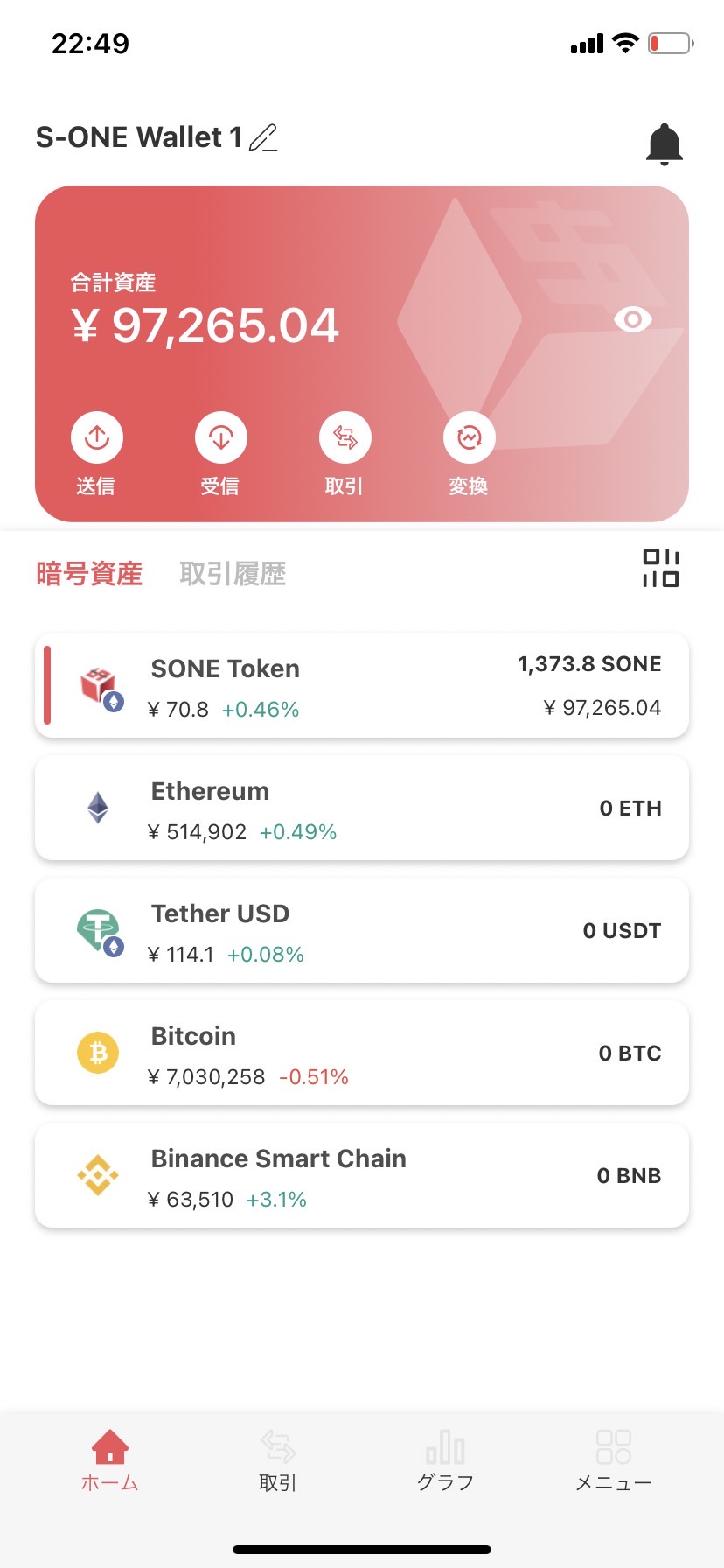Screen dimensions: 724x1568
Task: Switch to the 取引 bottom tab
Action: click(277, 1460)
